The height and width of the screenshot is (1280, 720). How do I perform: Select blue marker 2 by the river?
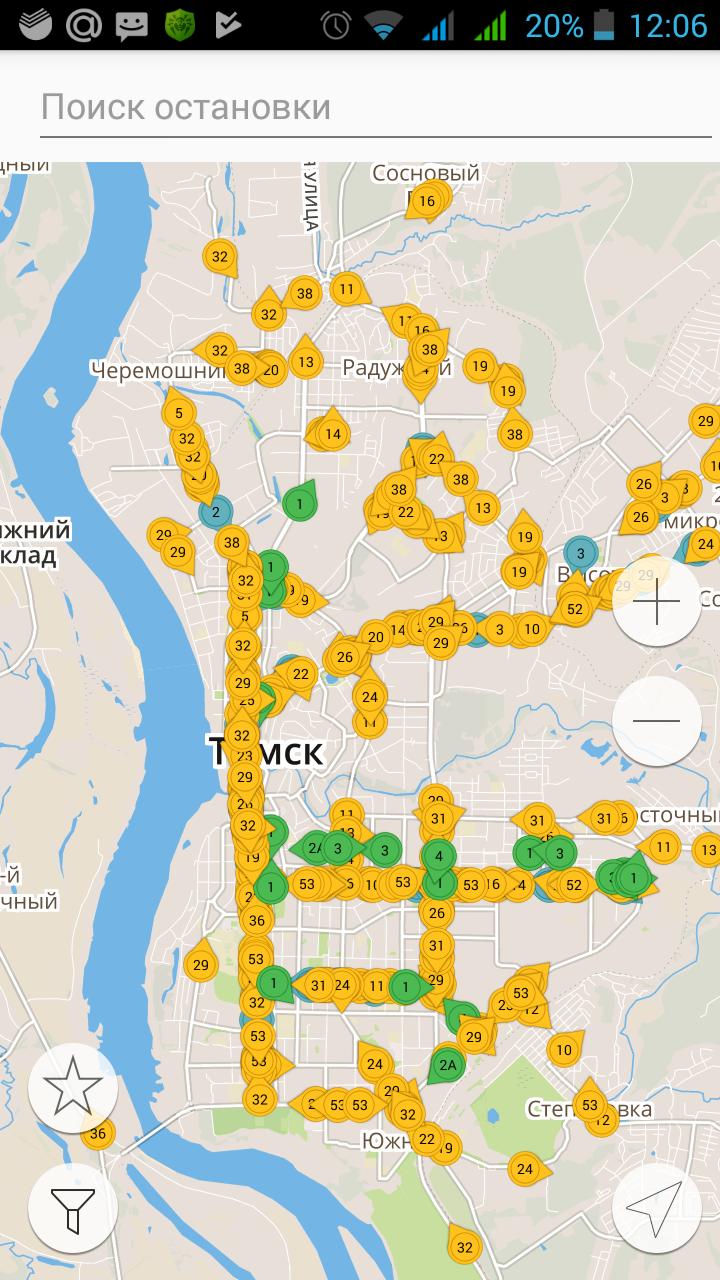tap(215, 512)
